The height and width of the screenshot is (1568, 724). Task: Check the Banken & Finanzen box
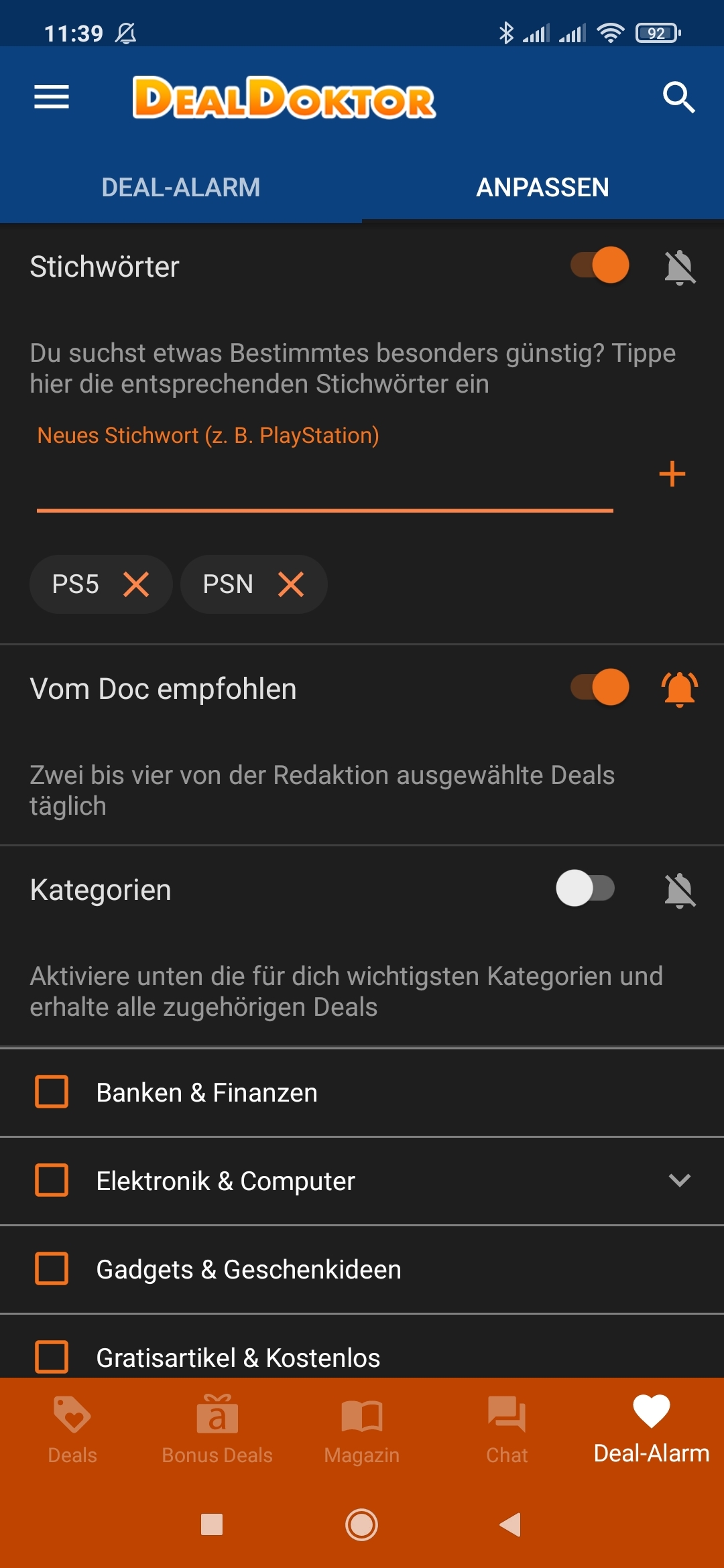click(x=52, y=1092)
